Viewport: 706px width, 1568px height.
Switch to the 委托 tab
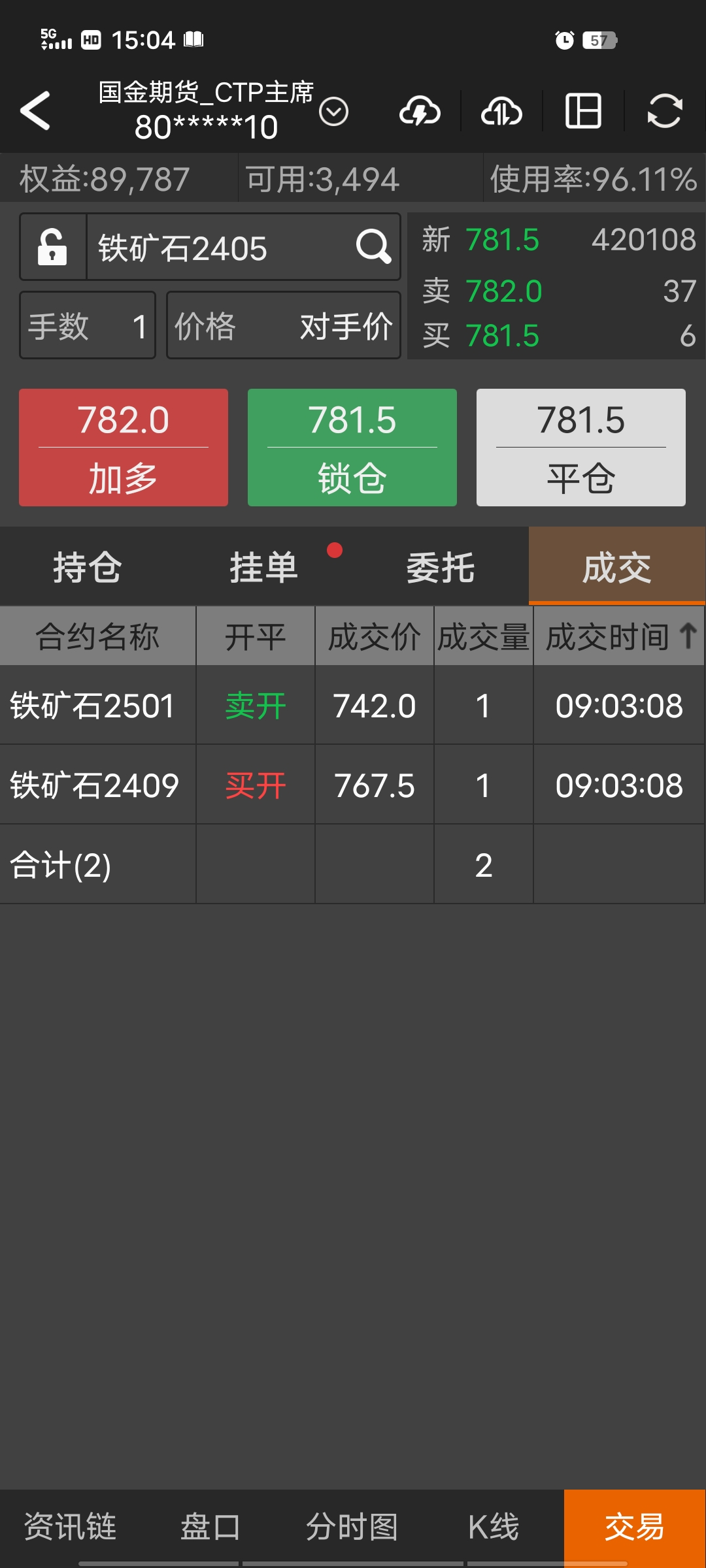pyautogui.click(x=441, y=566)
